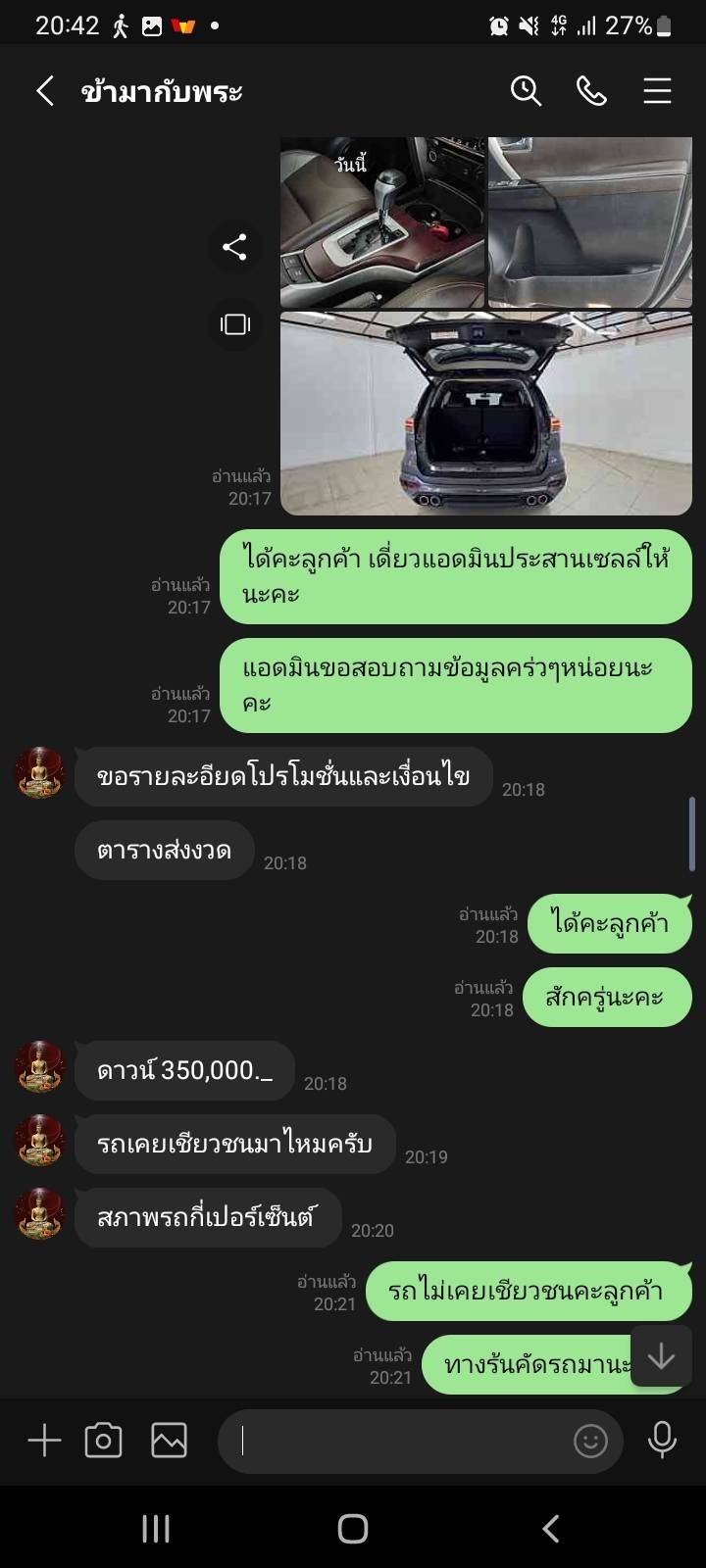Open the car rear trunk photo
This screenshot has height=1568, width=706.
[x=486, y=414]
